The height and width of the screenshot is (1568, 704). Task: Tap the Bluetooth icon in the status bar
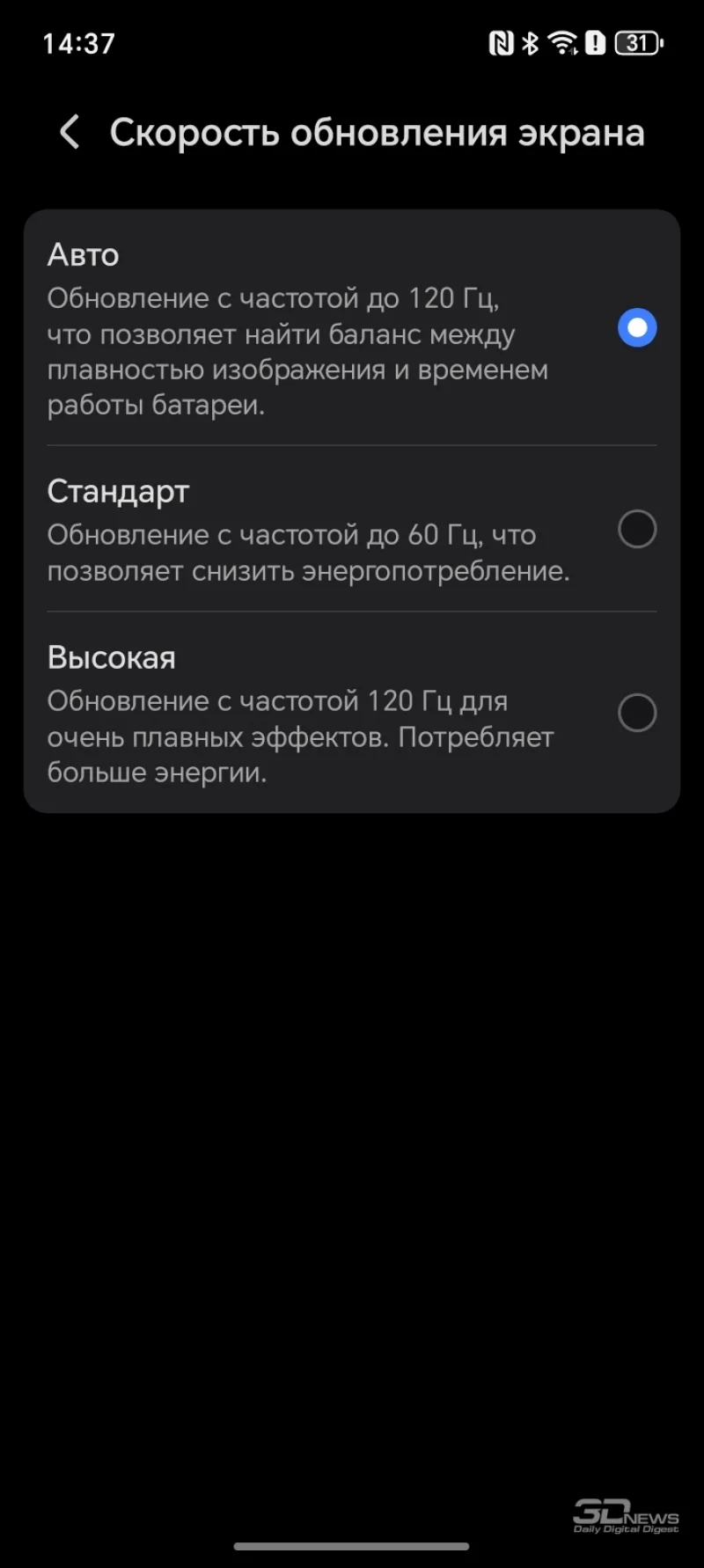[529, 41]
